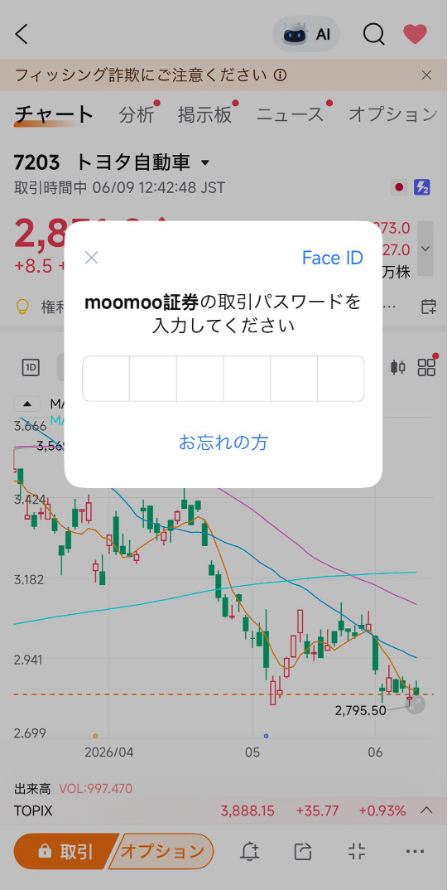Image resolution: width=448 pixels, height=890 pixels.
Task: Open the お忘れの方 forgot password link
Action: point(223,442)
